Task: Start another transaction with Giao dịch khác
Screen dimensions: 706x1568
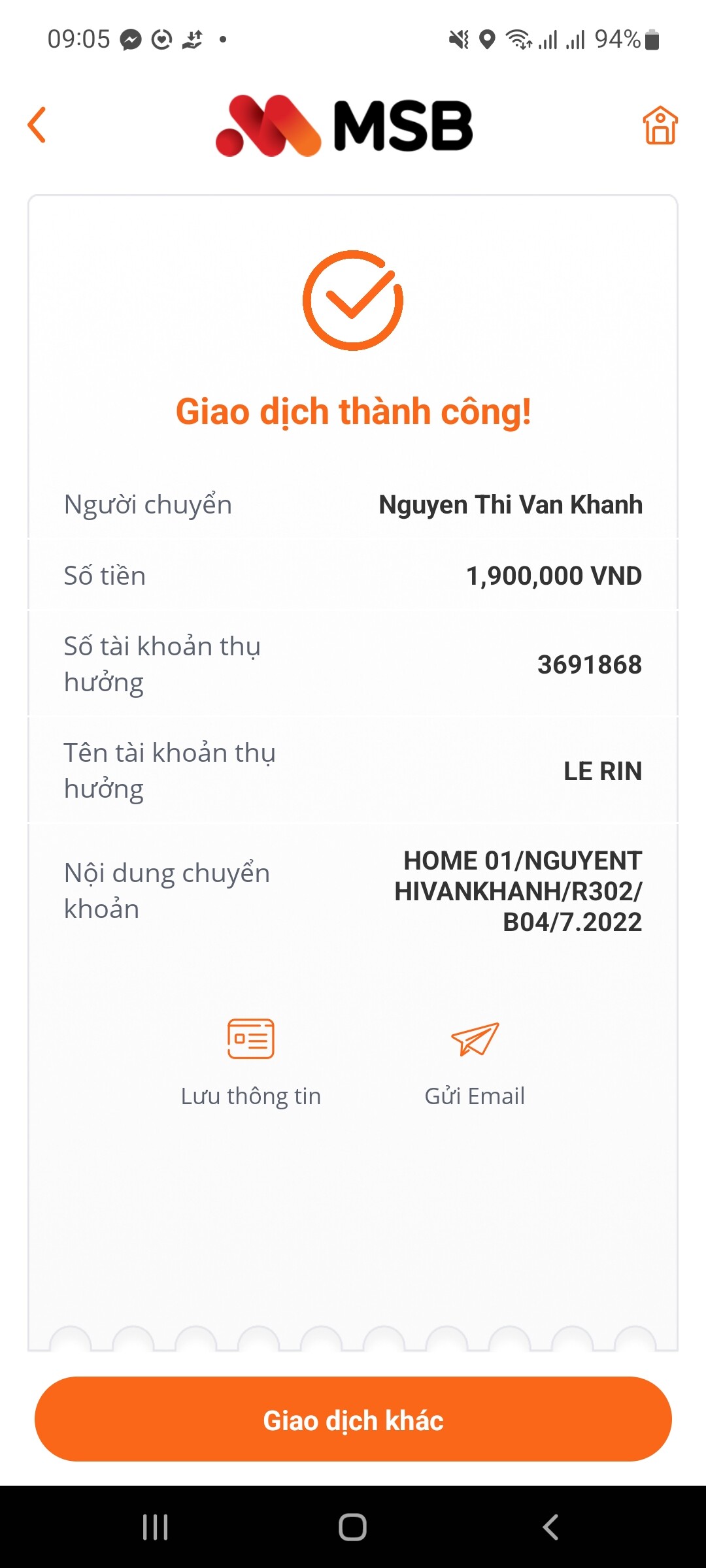Action: click(x=353, y=1420)
